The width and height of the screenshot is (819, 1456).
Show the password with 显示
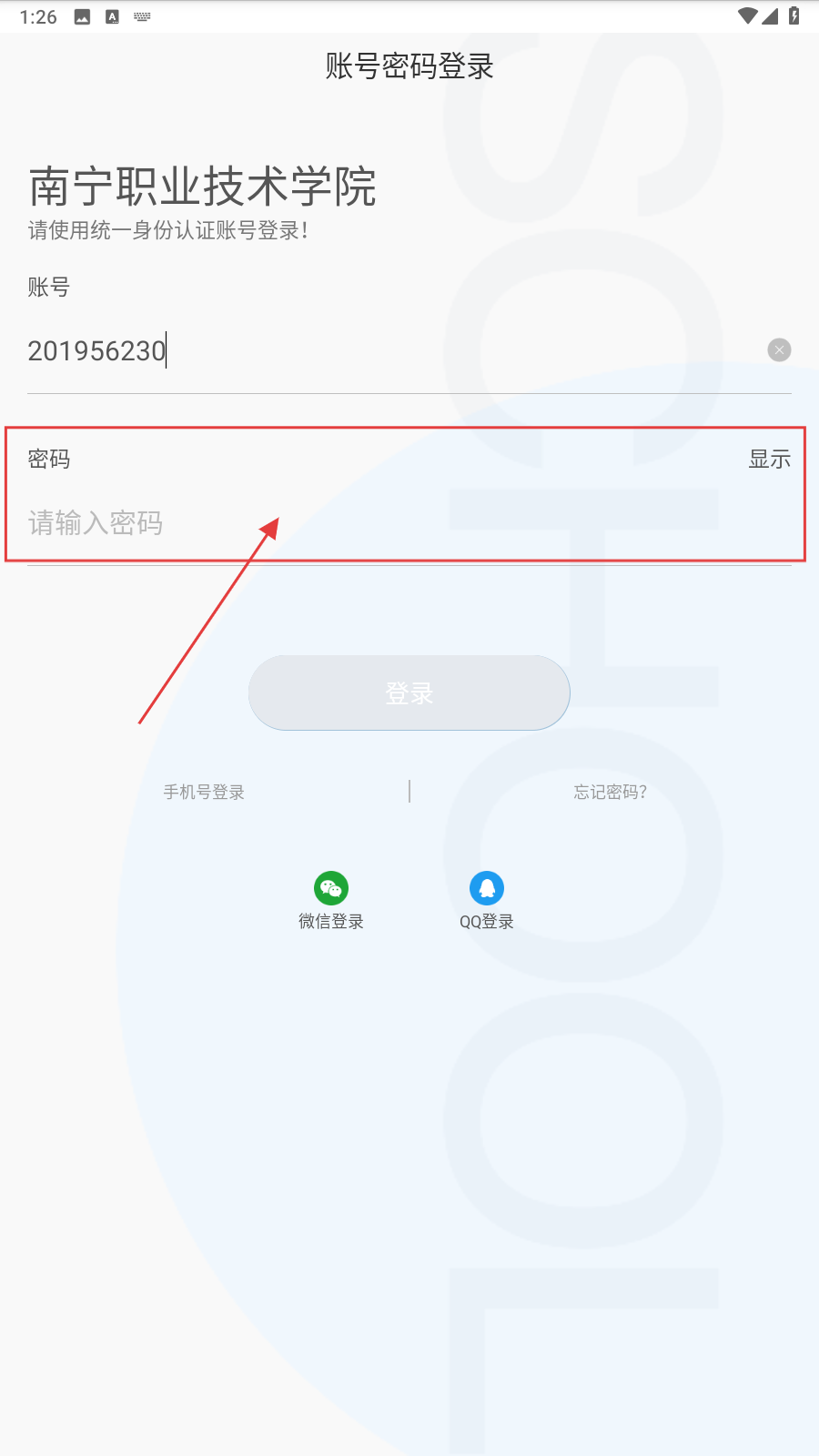pyautogui.click(x=769, y=460)
